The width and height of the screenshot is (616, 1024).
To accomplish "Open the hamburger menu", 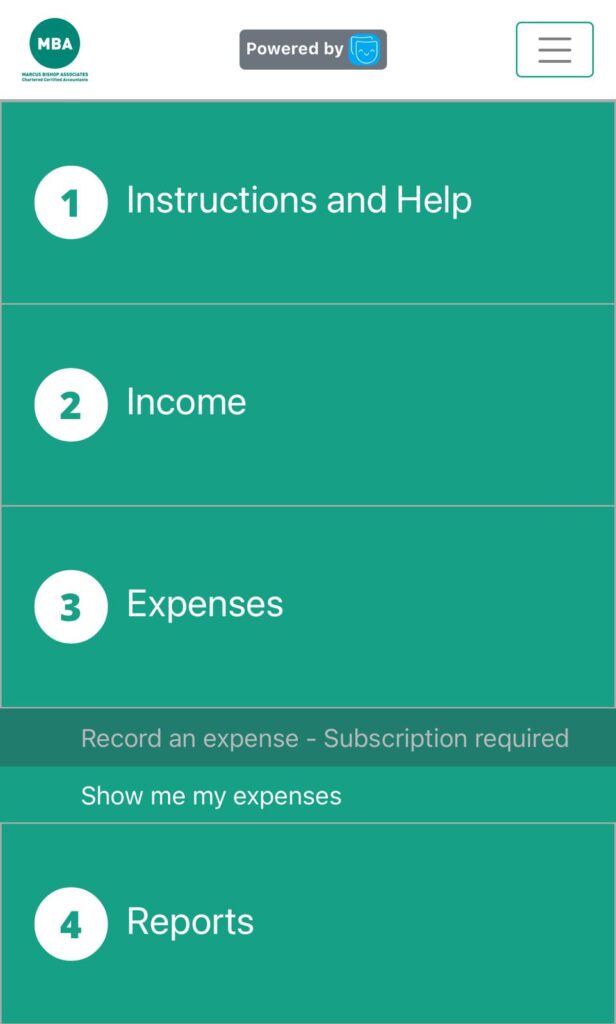I will (x=554, y=49).
